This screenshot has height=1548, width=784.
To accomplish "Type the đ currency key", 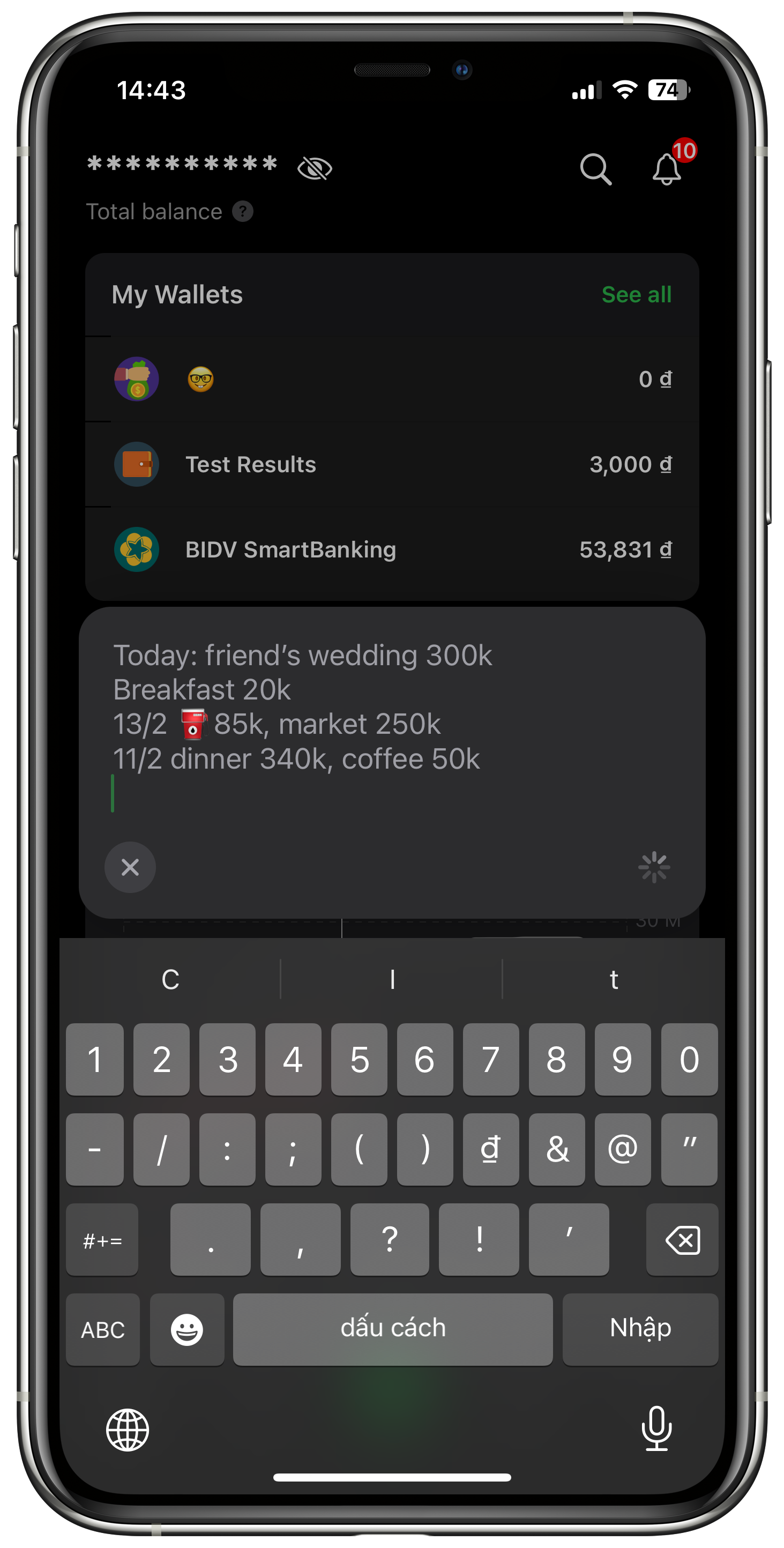I will click(x=490, y=1149).
